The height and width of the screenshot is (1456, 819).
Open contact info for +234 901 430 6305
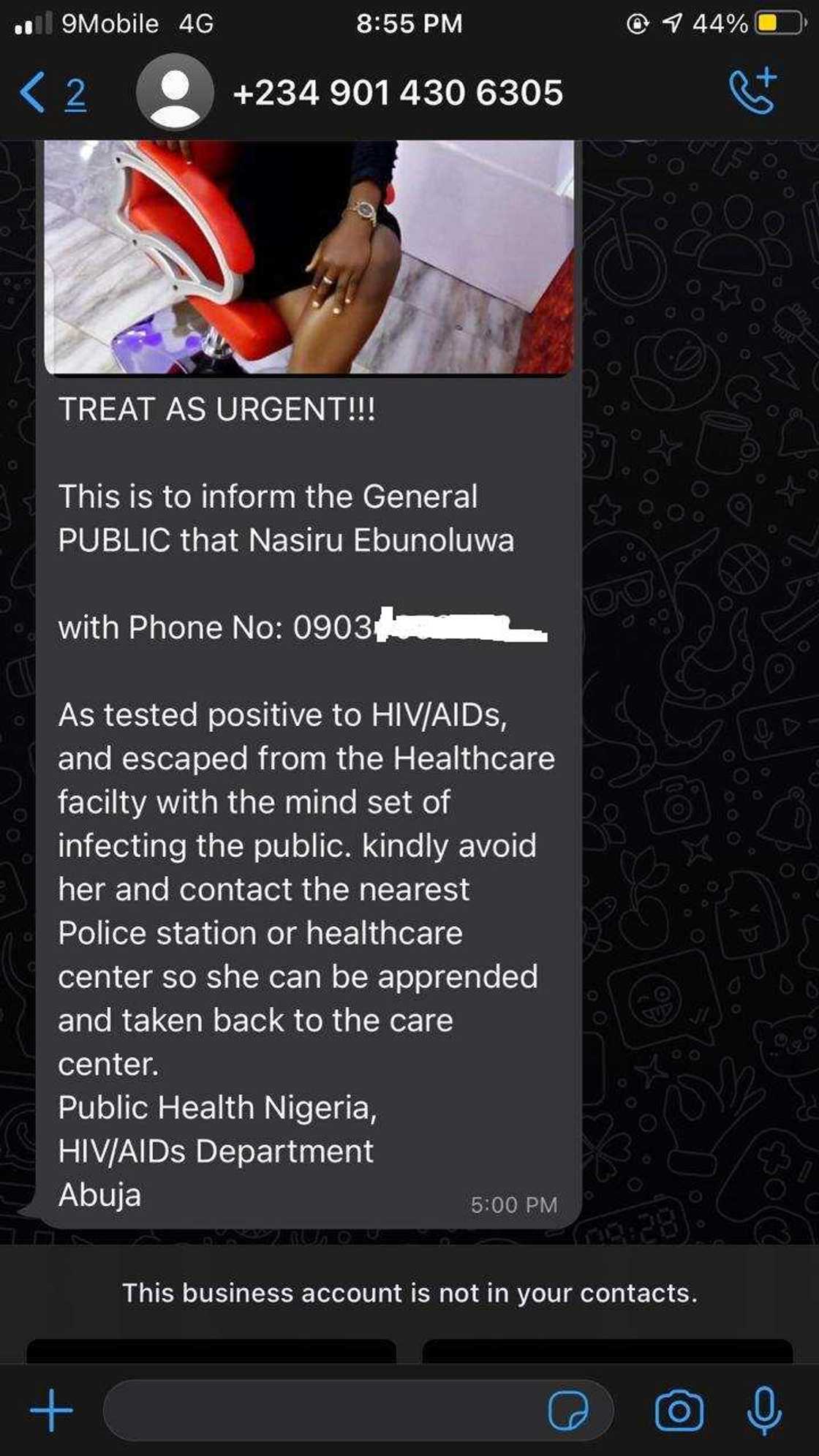coord(397,93)
